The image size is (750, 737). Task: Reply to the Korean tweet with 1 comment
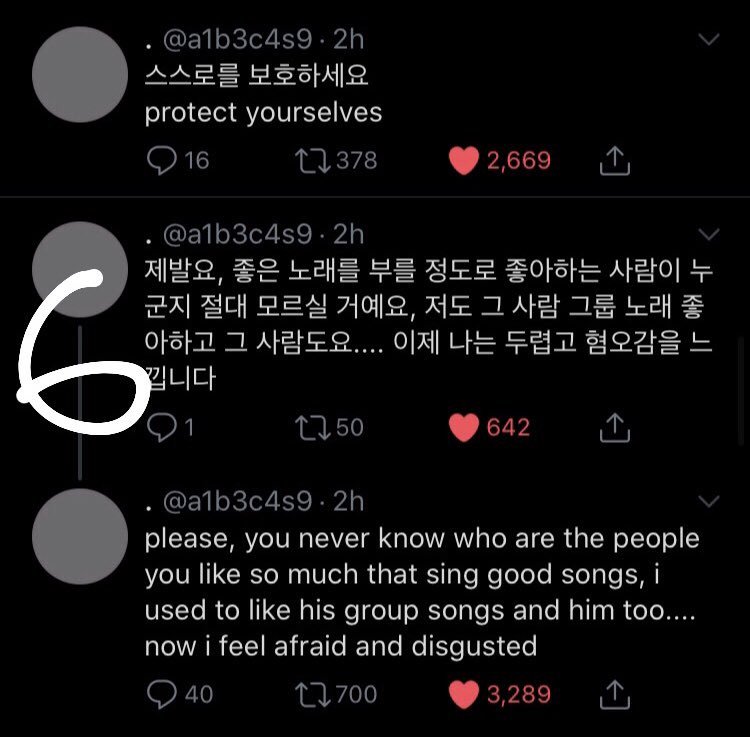pyautogui.click(x=161, y=428)
